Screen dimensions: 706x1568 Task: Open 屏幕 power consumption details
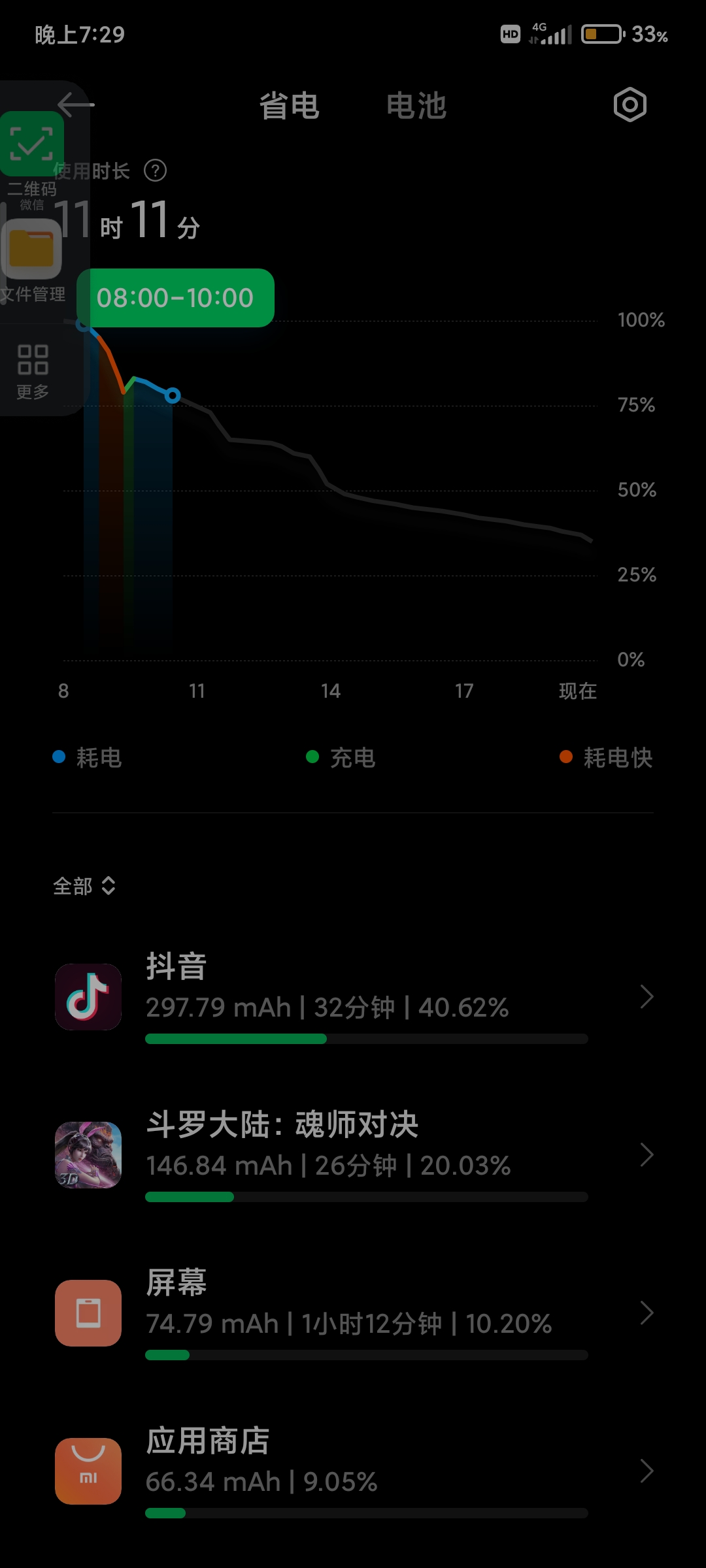[353, 1313]
